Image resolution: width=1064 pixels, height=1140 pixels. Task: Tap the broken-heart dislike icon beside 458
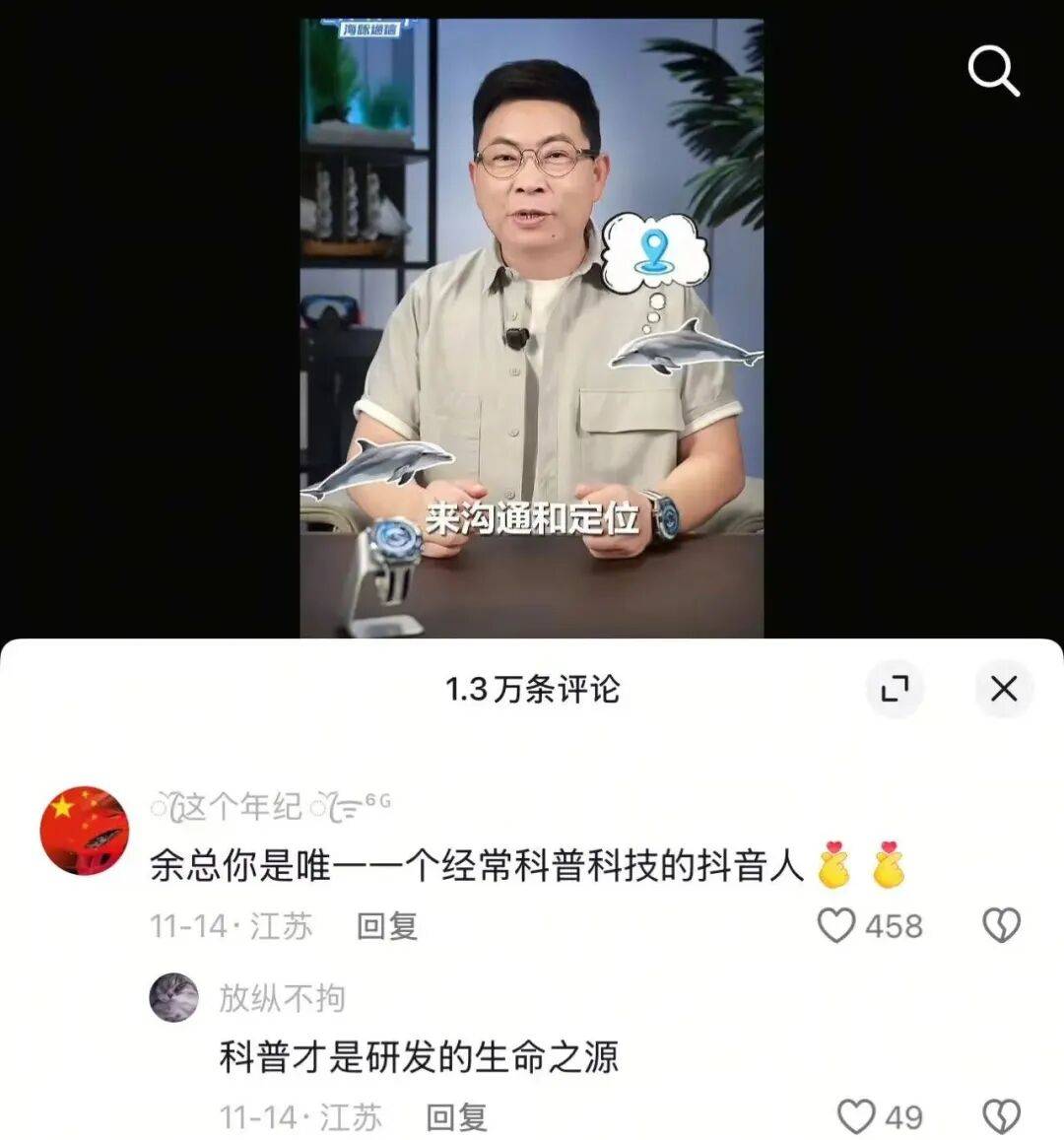[1003, 923]
